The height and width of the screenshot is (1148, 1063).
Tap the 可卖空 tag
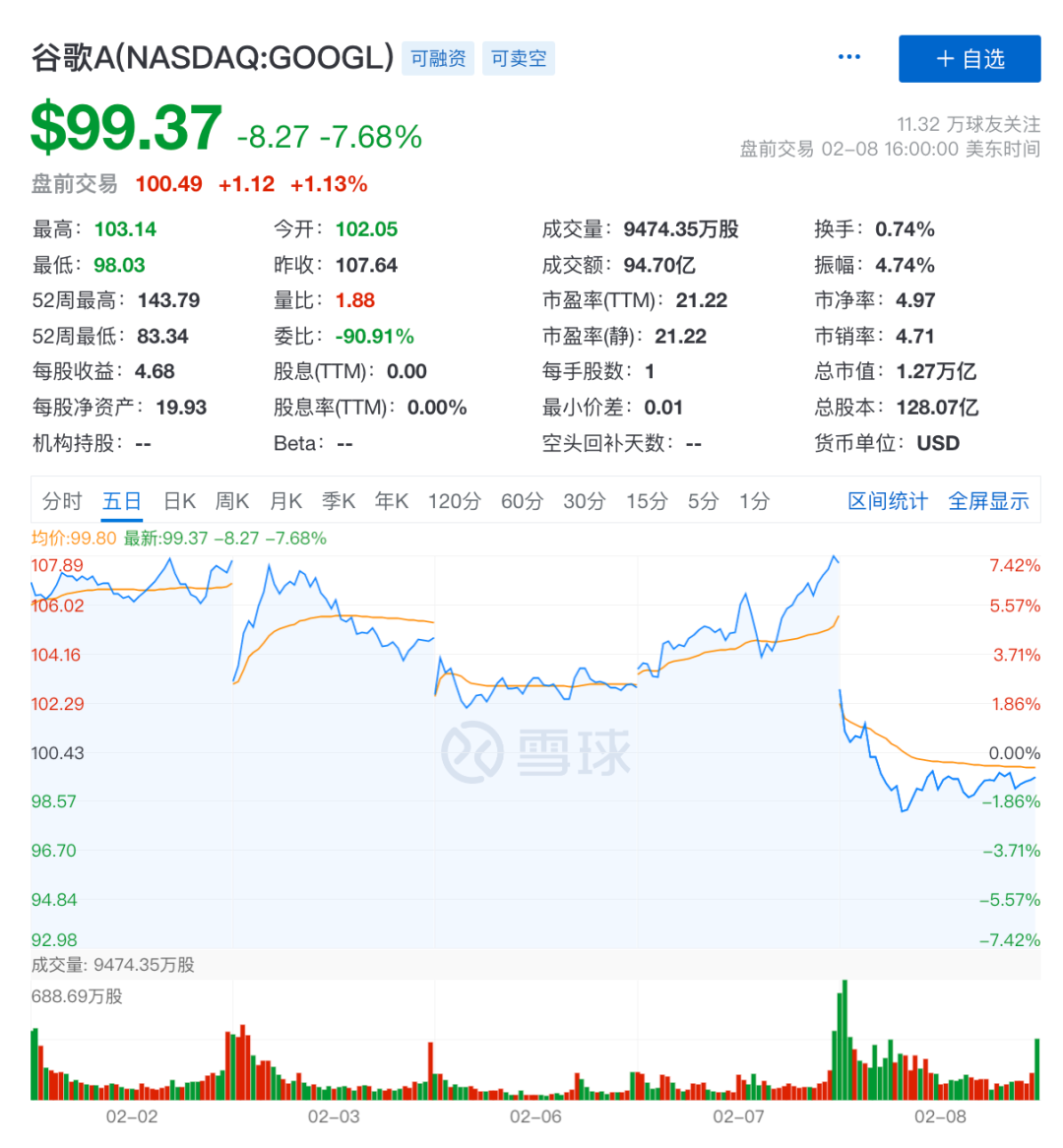click(519, 59)
